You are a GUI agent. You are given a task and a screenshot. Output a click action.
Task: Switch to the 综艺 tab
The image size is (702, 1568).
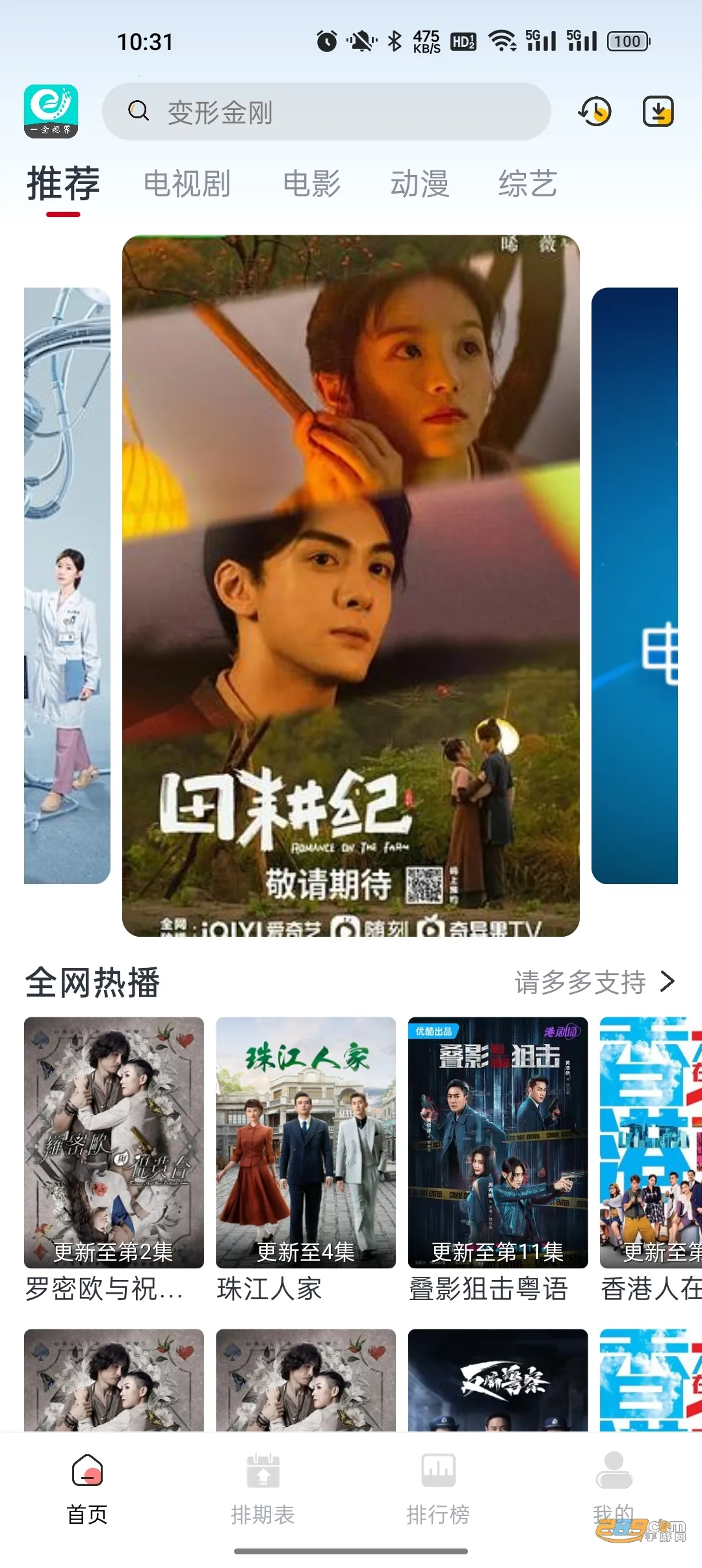point(527,184)
